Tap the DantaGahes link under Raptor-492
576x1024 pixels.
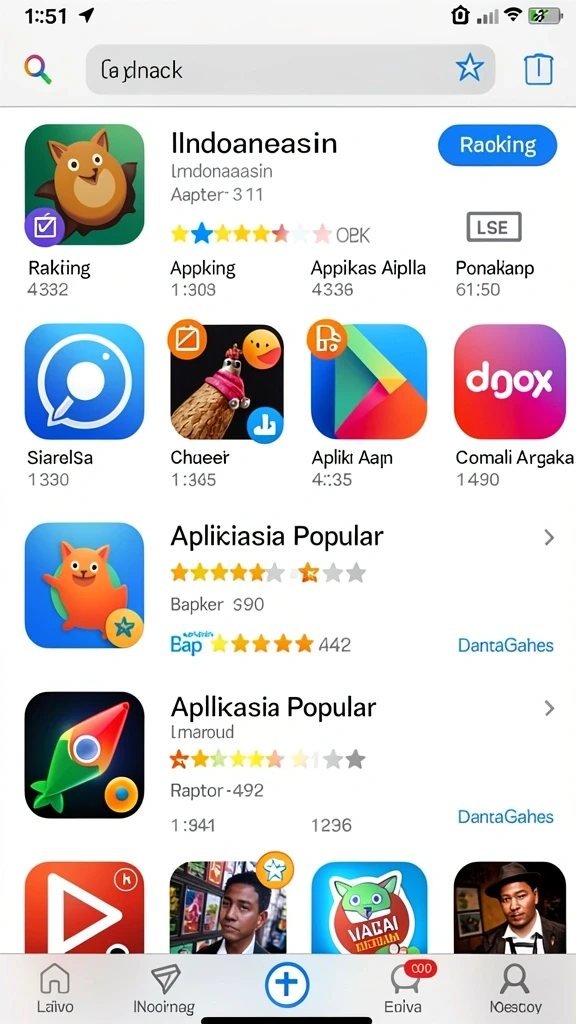coord(505,816)
